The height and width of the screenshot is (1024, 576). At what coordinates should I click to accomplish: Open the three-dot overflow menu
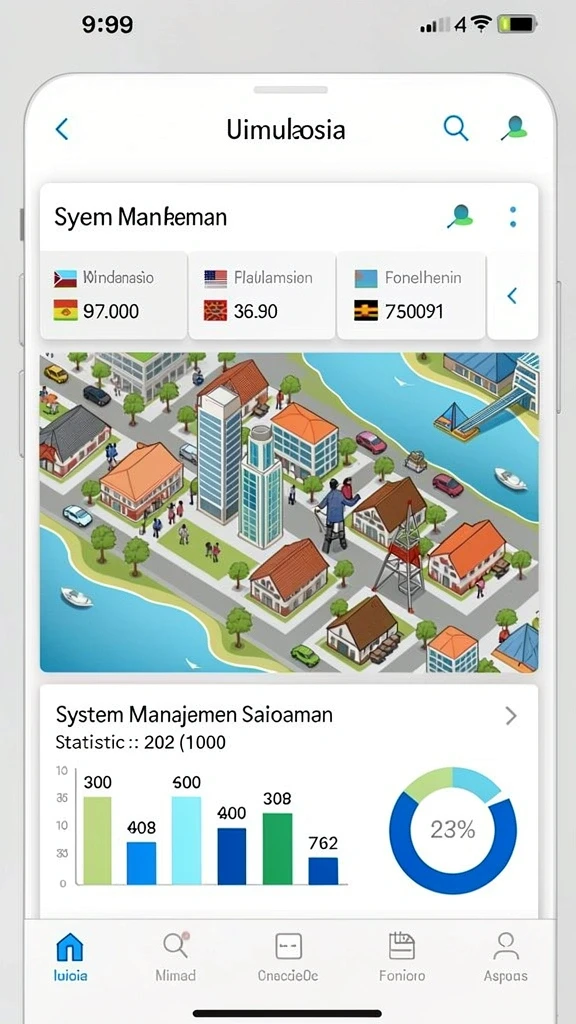[513, 217]
